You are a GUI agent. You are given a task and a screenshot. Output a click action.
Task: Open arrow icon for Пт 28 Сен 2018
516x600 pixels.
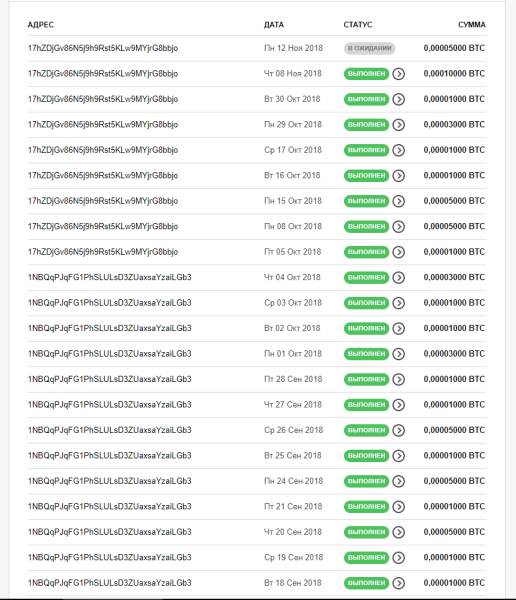[x=398, y=379]
